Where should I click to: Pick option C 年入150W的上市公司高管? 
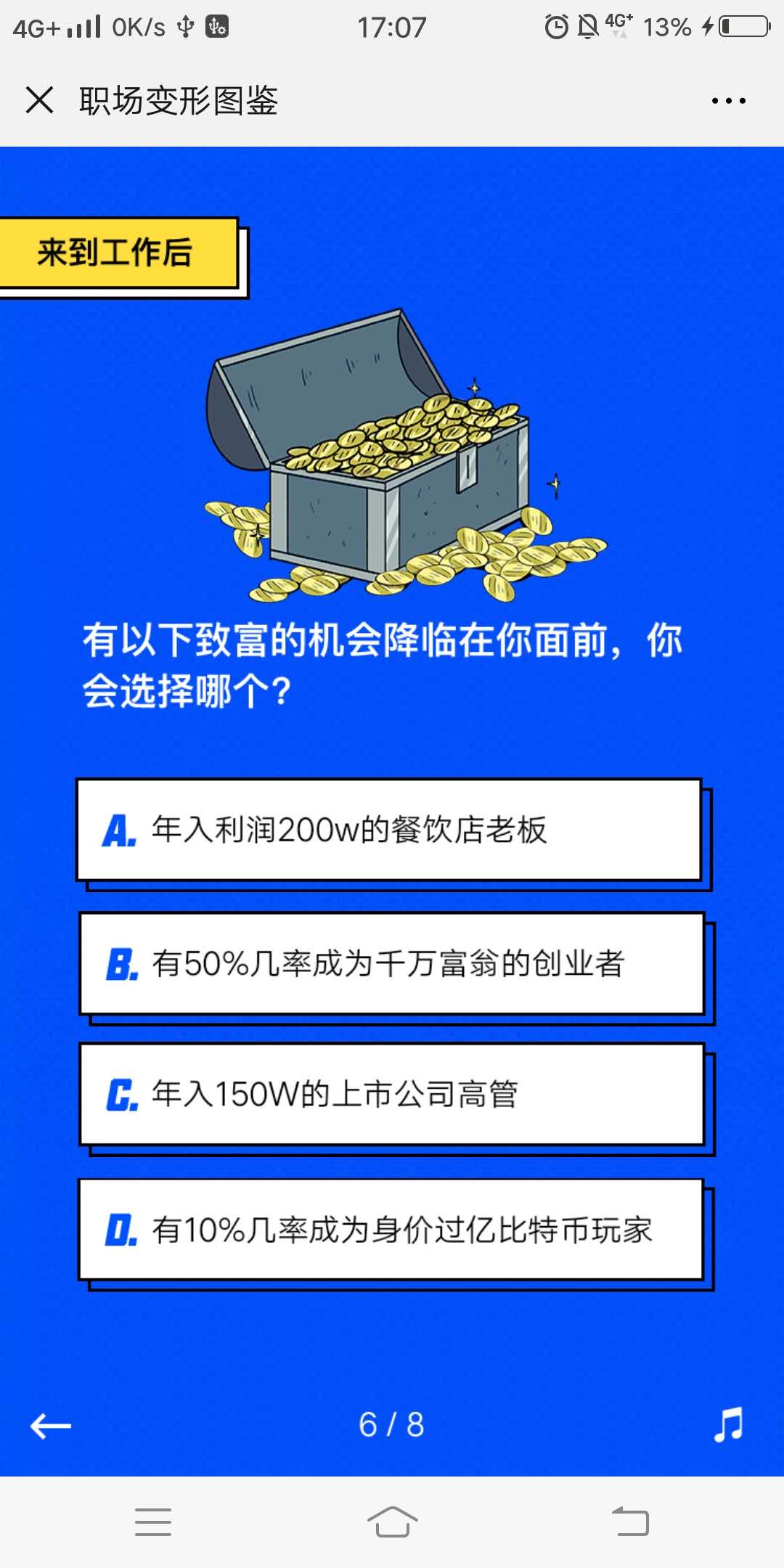392,1094
